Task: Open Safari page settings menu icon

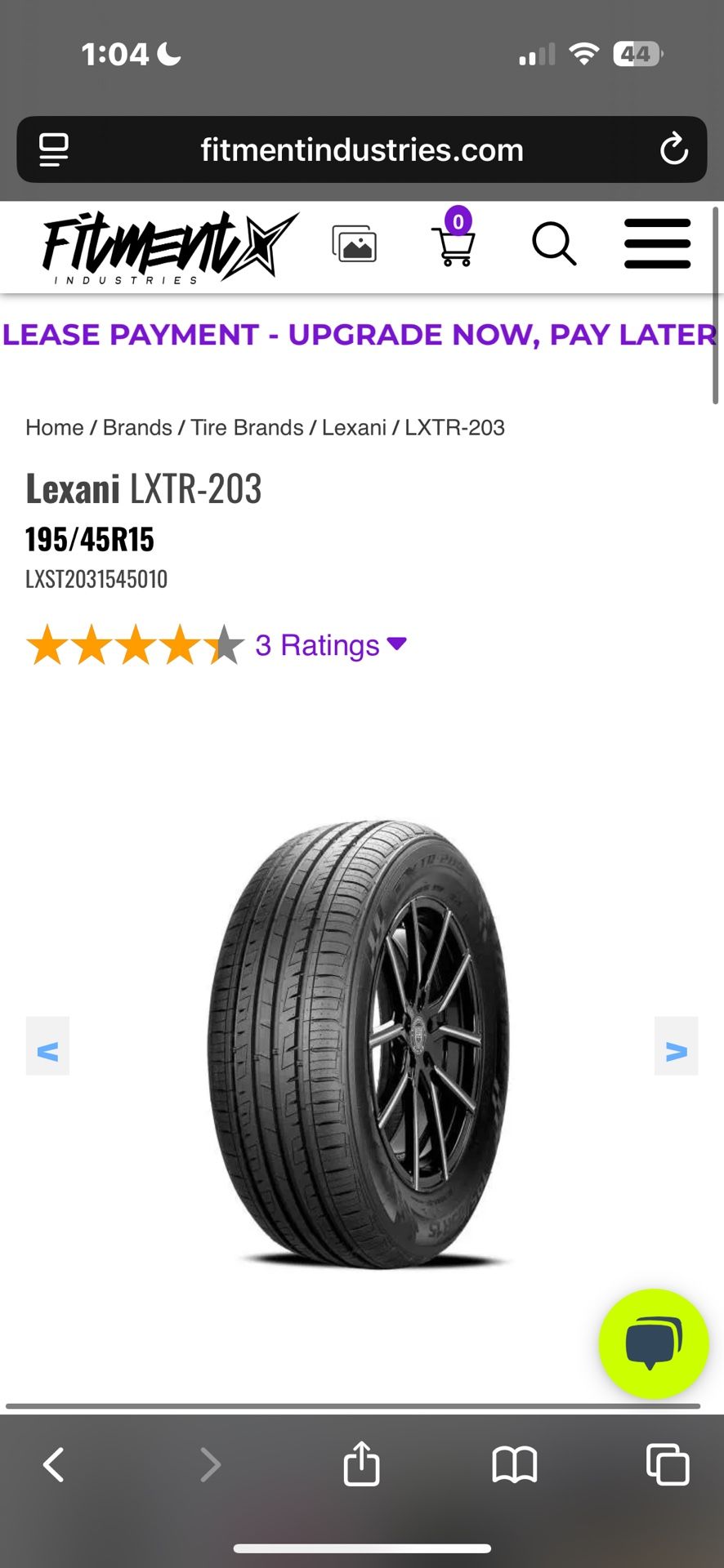Action: [54, 149]
